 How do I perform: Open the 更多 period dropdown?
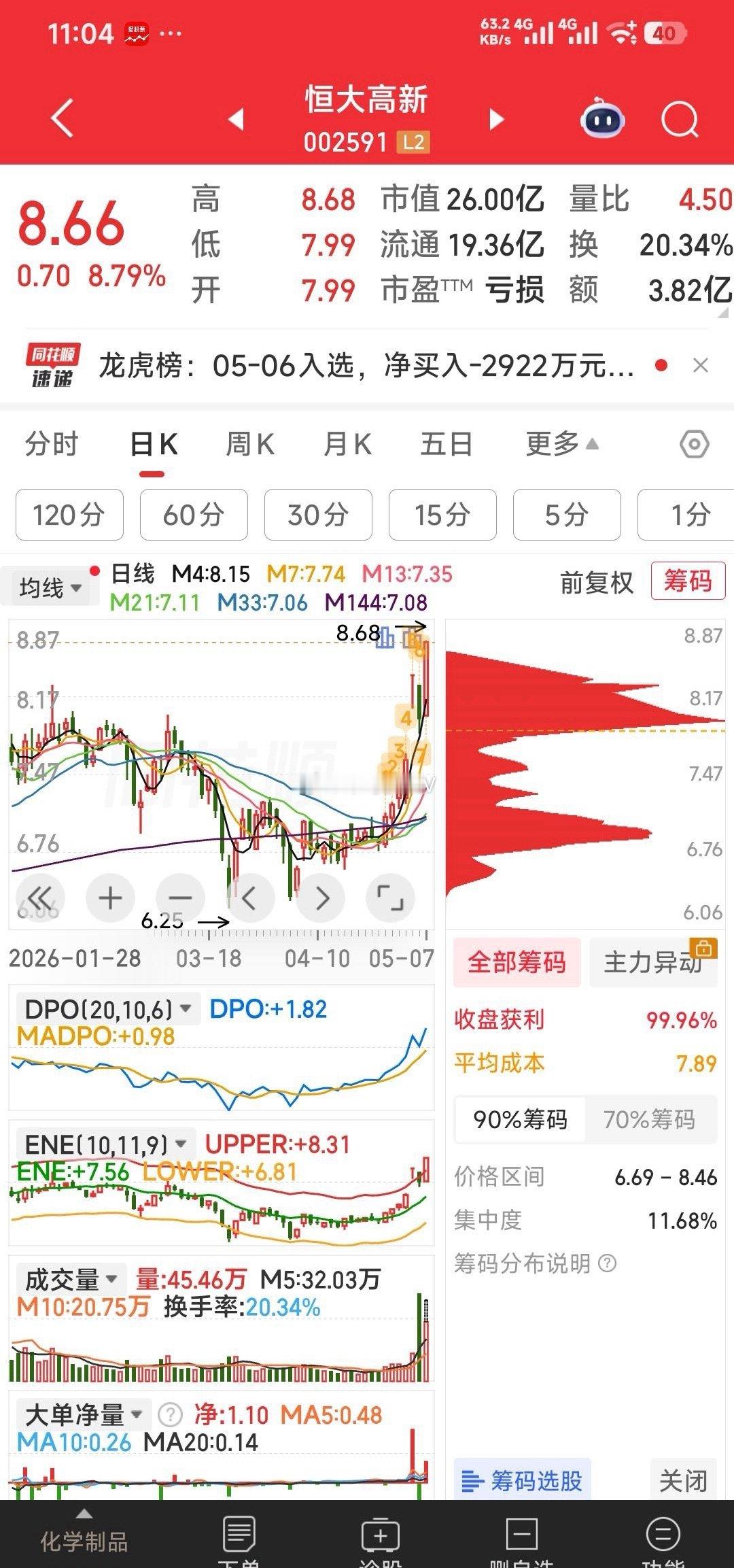(x=562, y=445)
